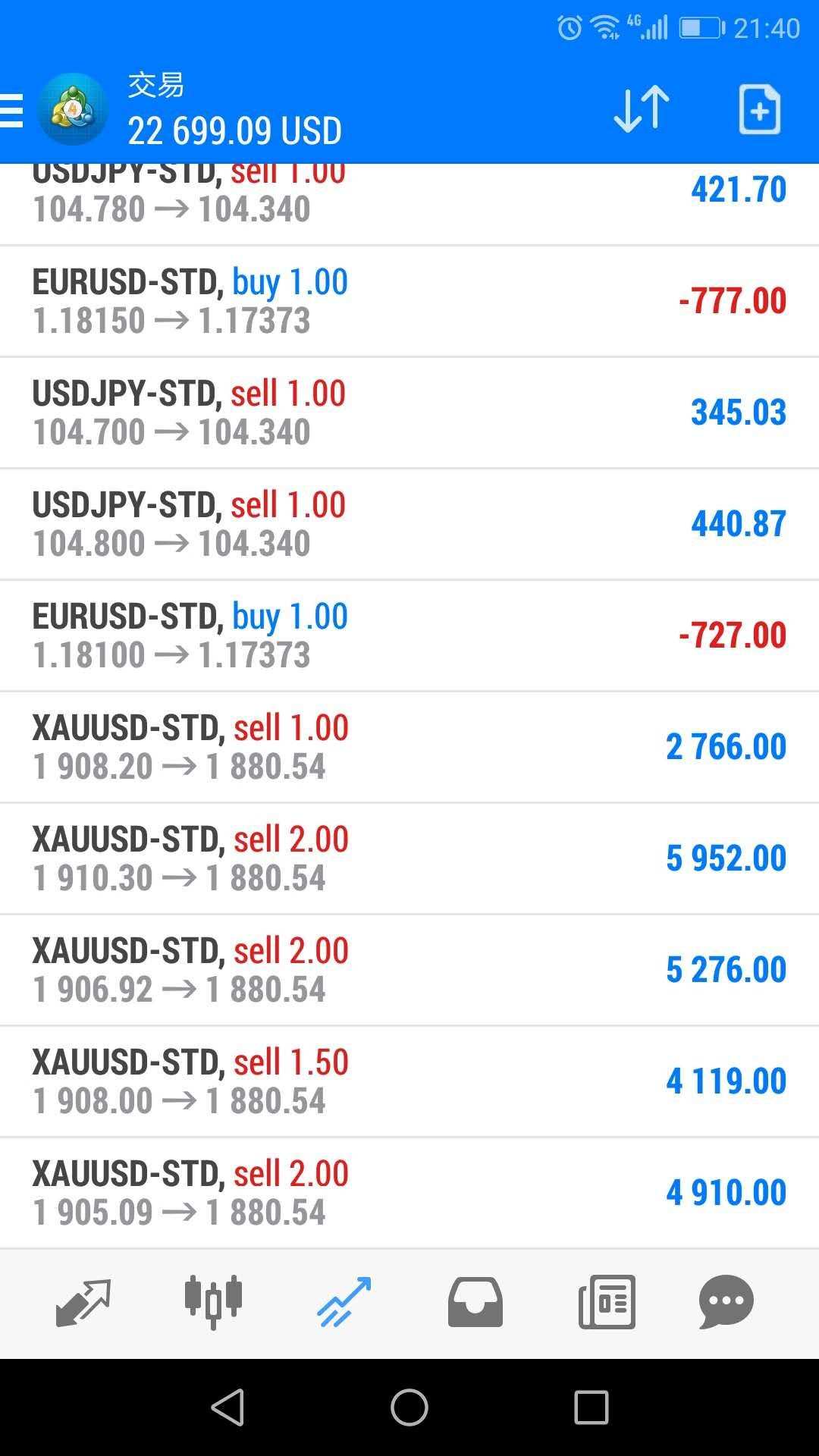Open USDJPY sell position at 104.800

coord(409,524)
